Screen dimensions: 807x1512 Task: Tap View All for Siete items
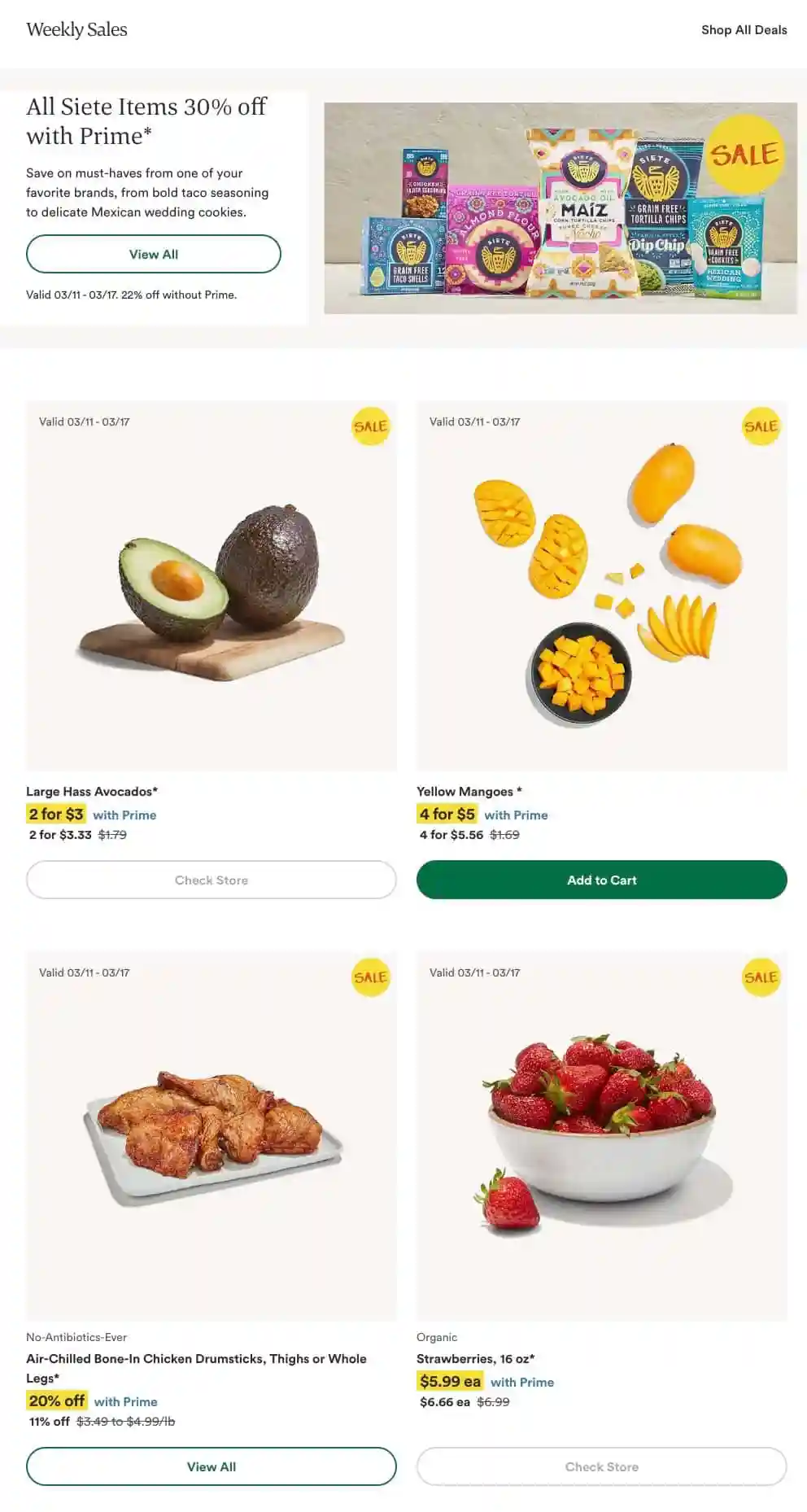pyautogui.click(x=154, y=254)
